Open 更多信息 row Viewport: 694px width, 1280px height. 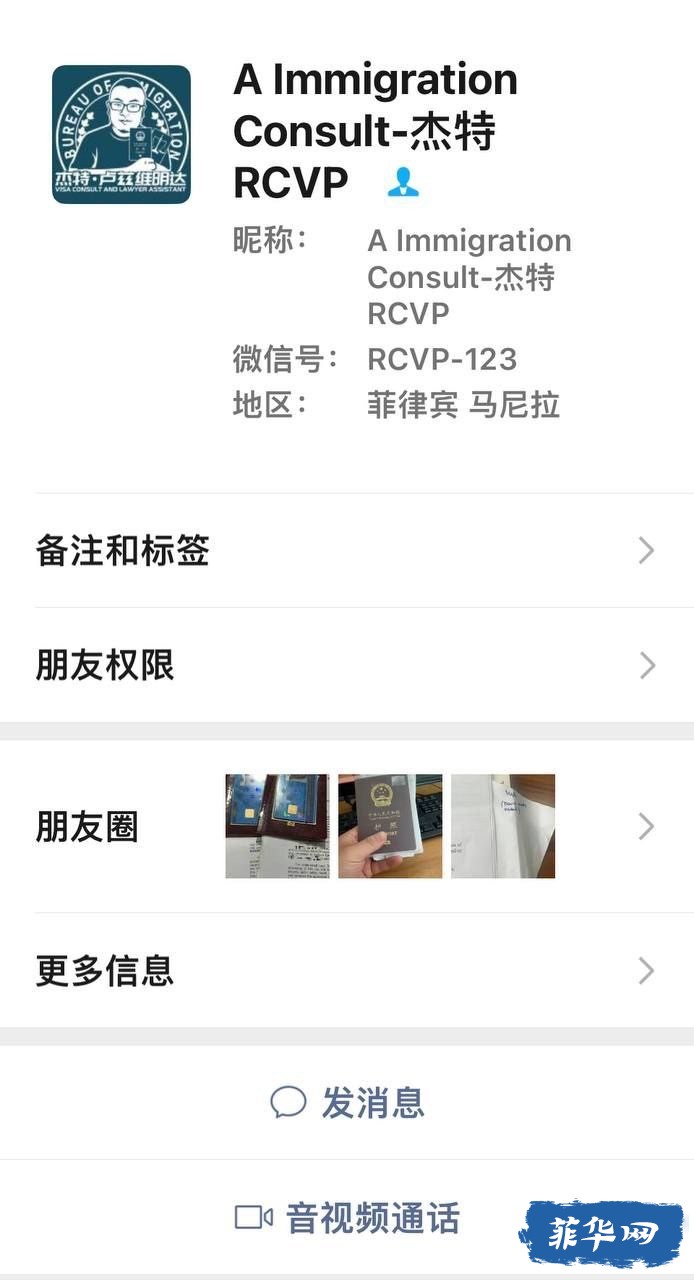(345, 971)
